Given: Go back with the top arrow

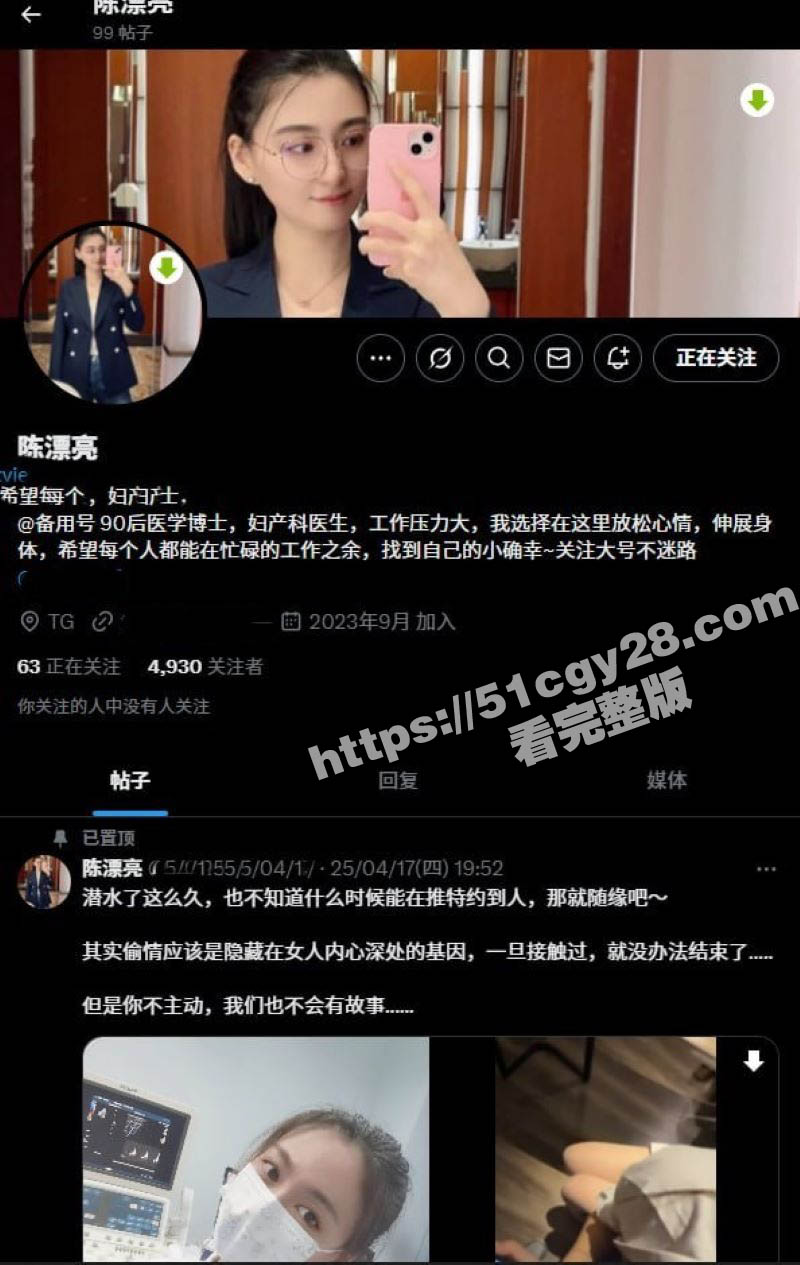Looking at the screenshot, I should (31, 15).
